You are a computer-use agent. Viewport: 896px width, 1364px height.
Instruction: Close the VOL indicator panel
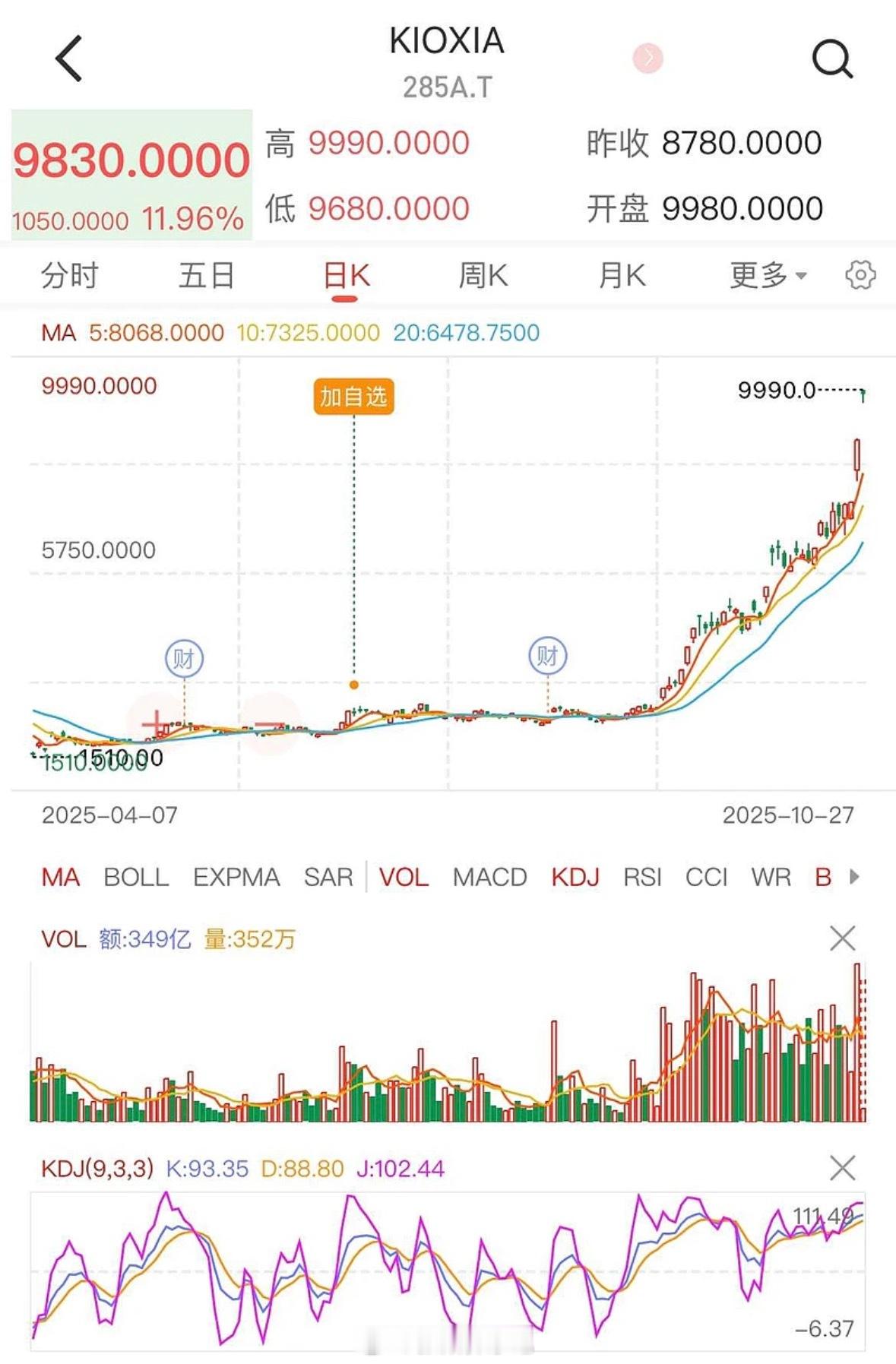(842, 938)
